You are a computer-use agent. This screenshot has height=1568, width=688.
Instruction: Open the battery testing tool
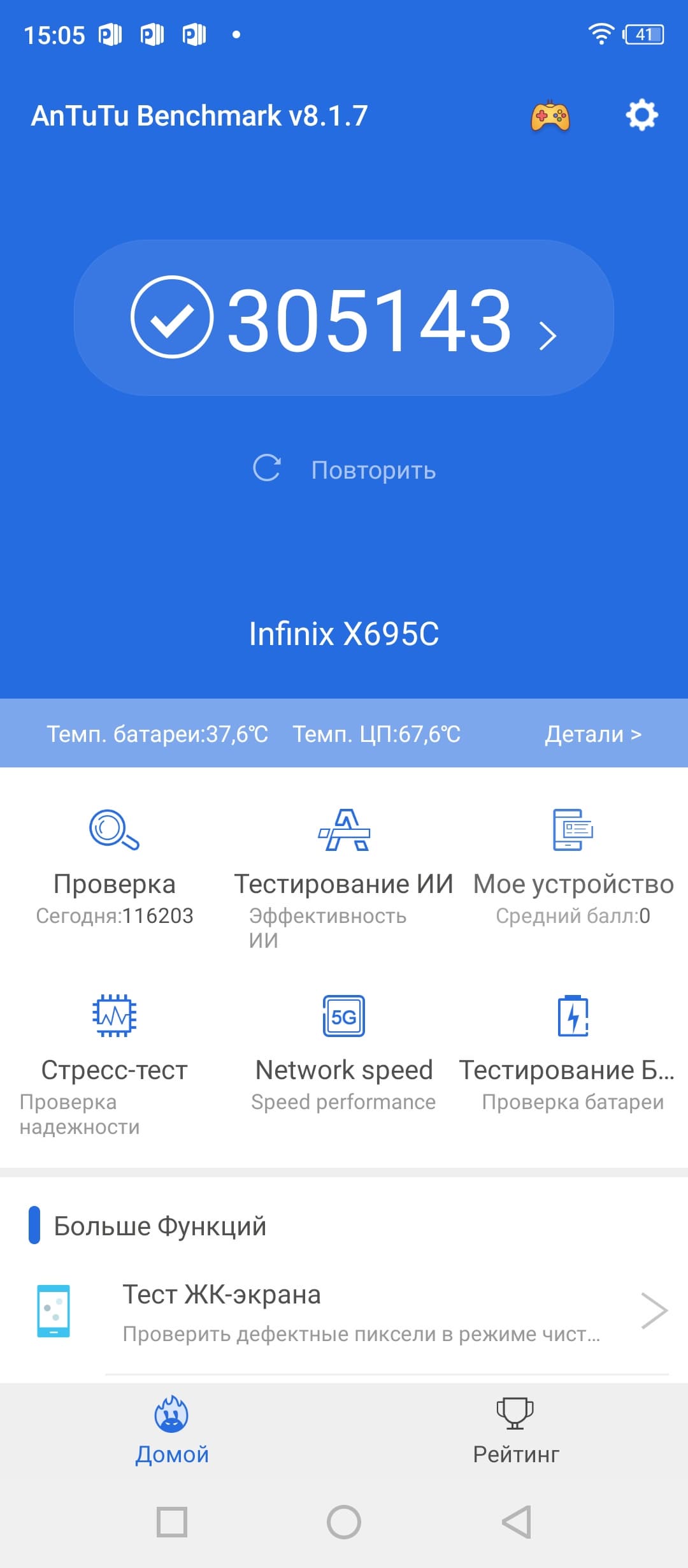tap(573, 1052)
